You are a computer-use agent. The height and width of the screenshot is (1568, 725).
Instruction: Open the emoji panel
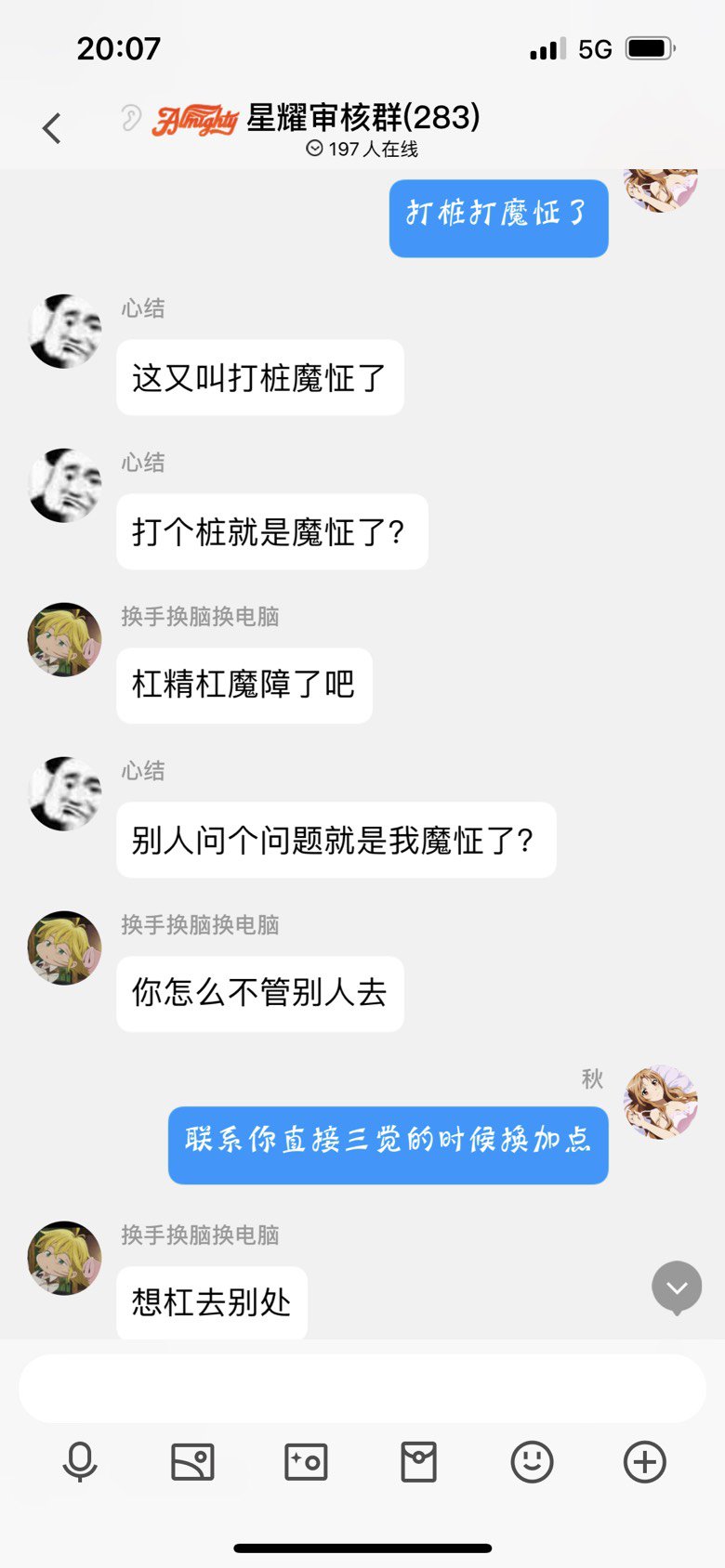(x=532, y=1462)
